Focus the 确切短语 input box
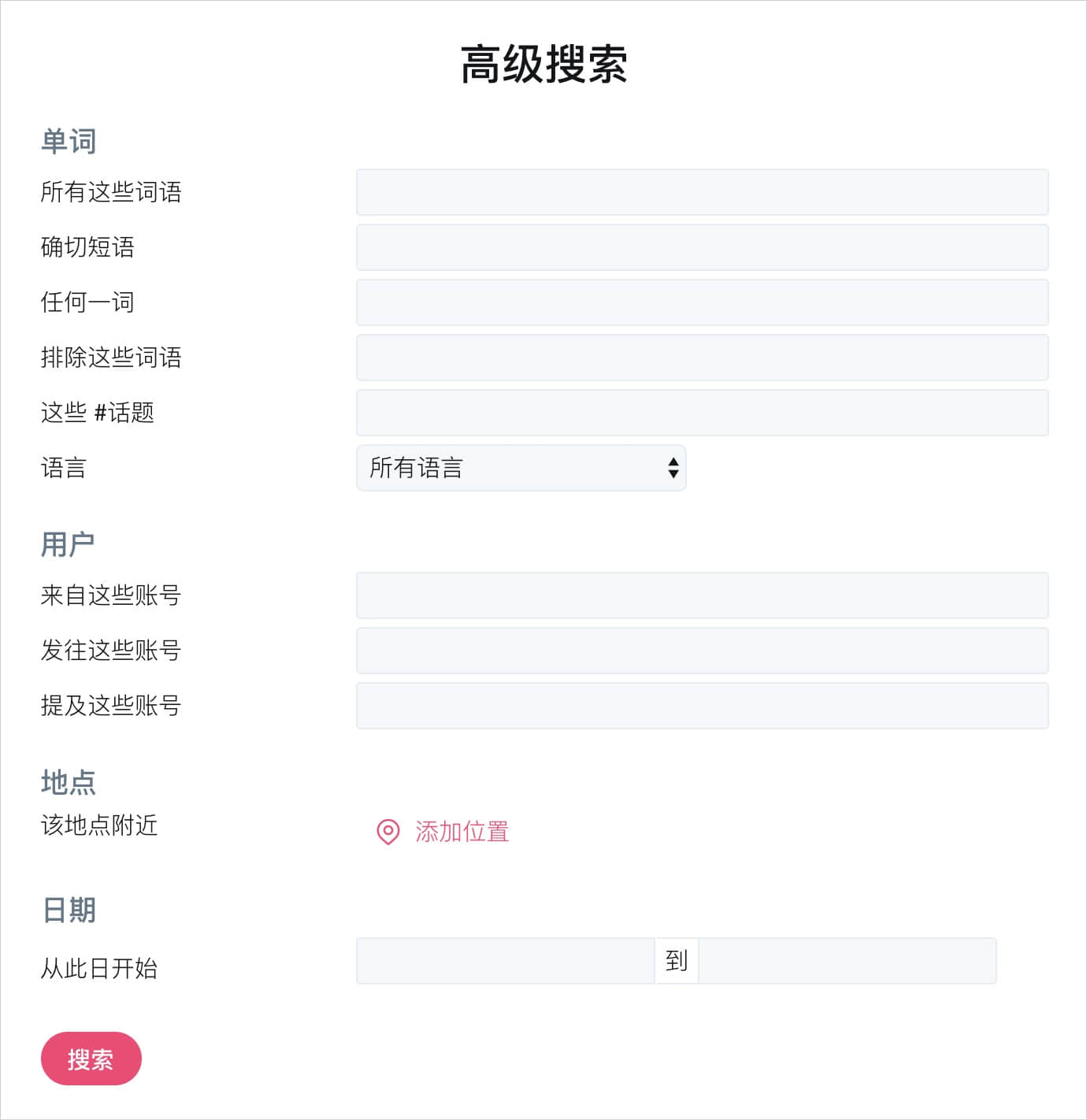 702,247
